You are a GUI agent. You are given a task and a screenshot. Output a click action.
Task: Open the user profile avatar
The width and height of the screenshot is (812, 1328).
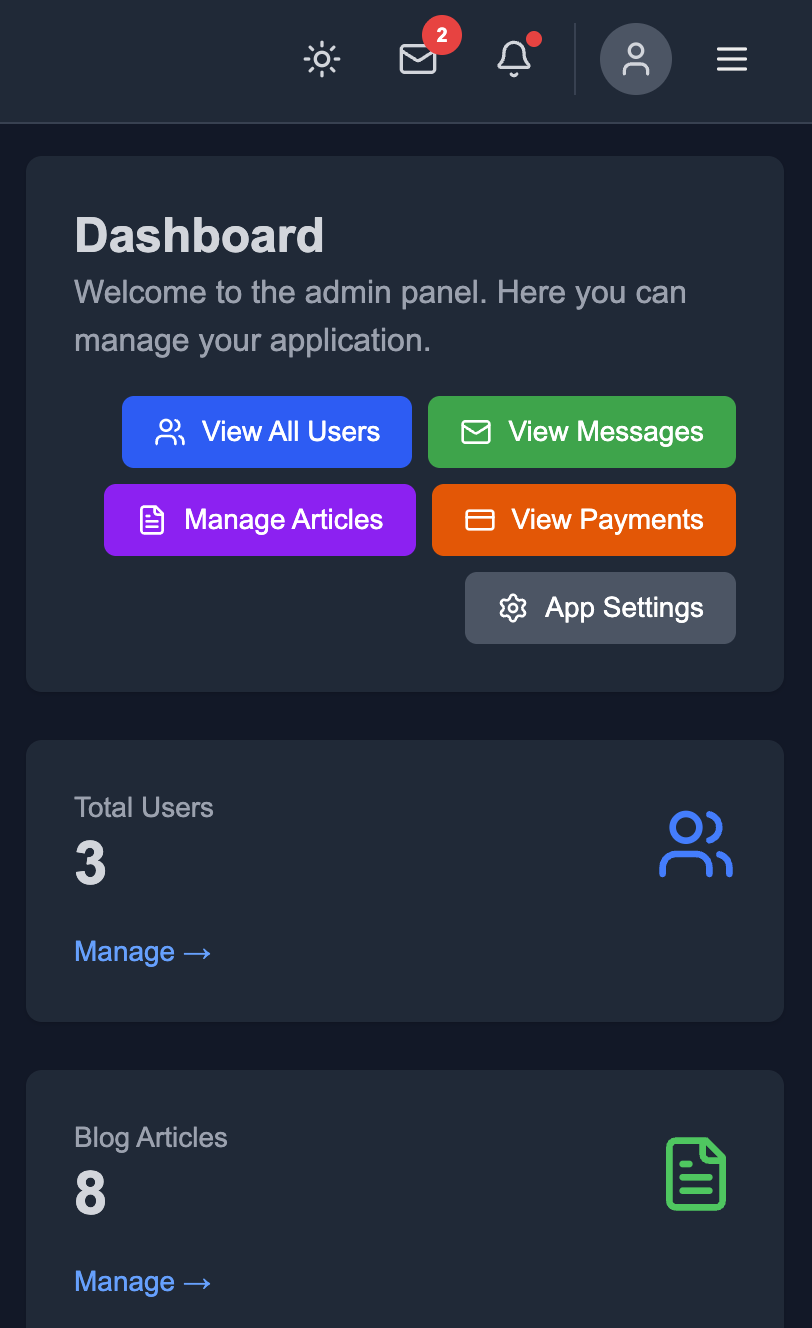[636, 59]
